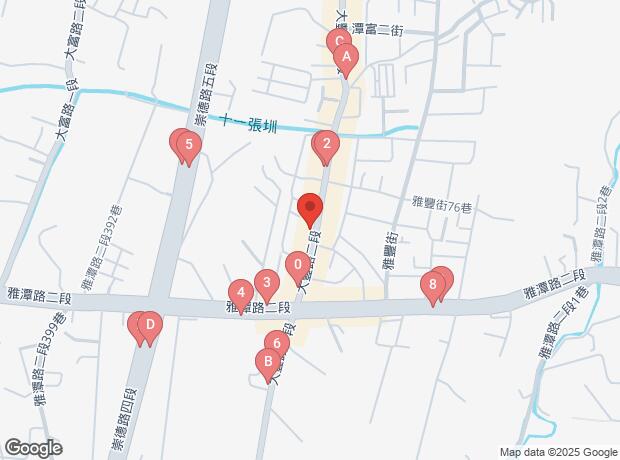The image size is (620, 460).
Task: Select map marker labeled 4
Action: coord(241,293)
